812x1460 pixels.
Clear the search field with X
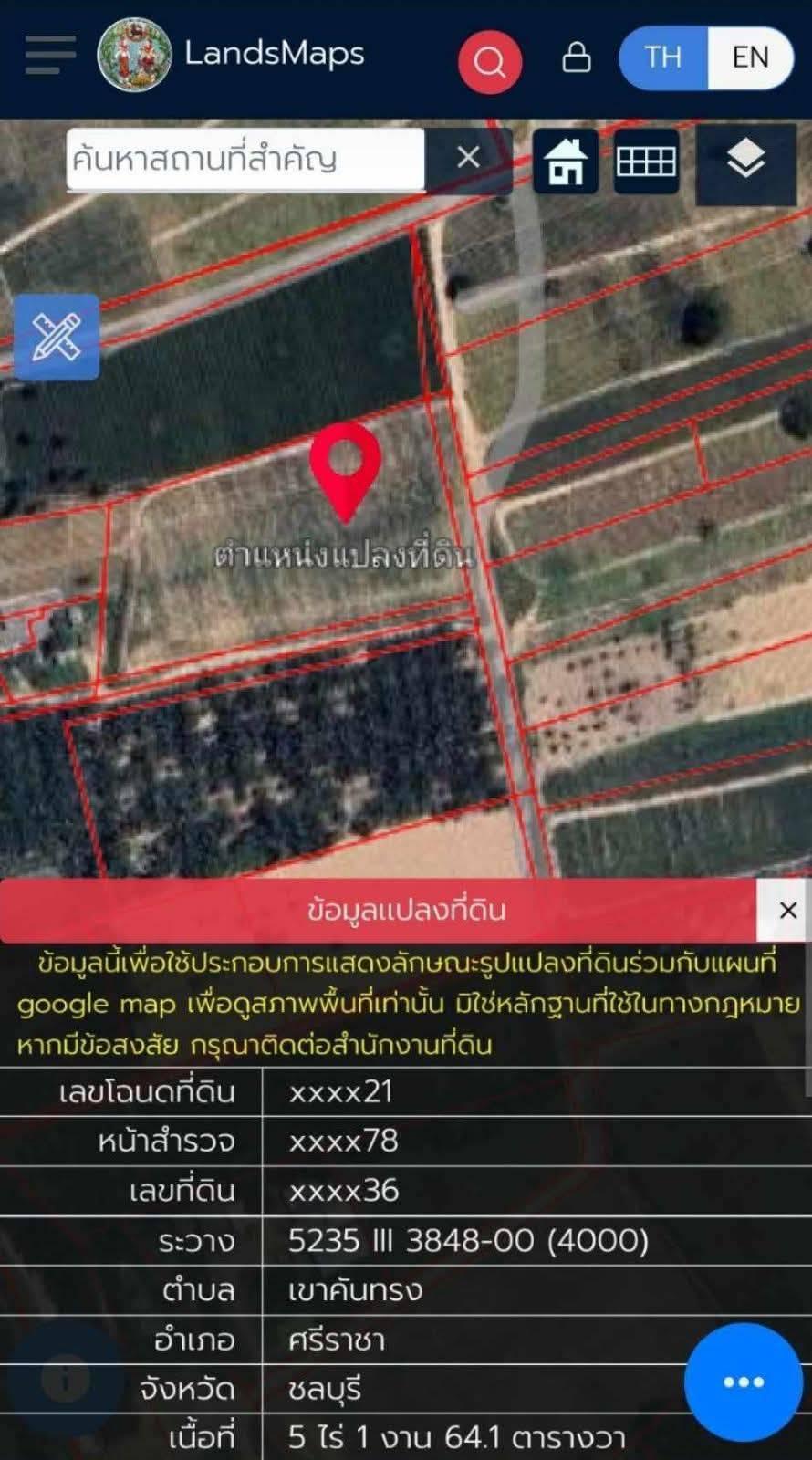pyautogui.click(x=468, y=158)
